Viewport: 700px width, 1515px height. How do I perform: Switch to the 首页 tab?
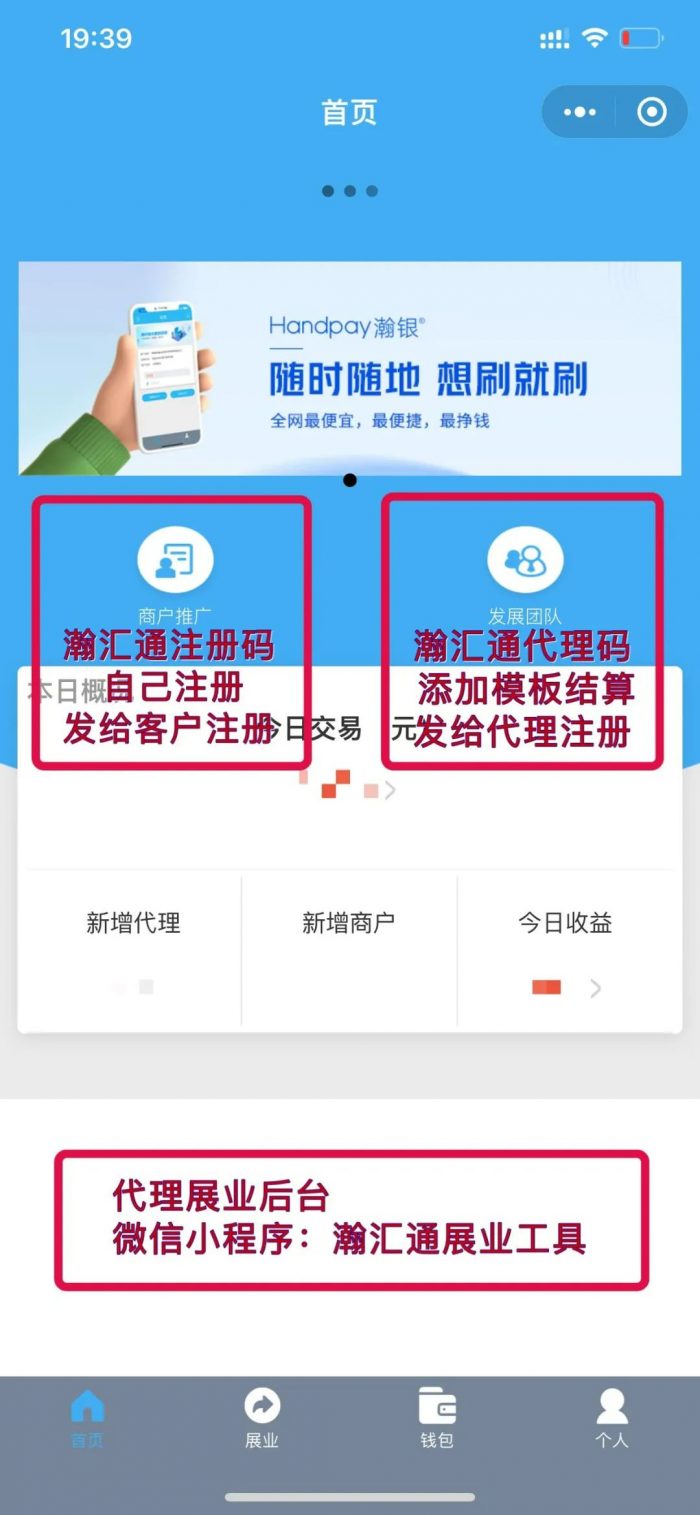pyautogui.click(x=87, y=1418)
